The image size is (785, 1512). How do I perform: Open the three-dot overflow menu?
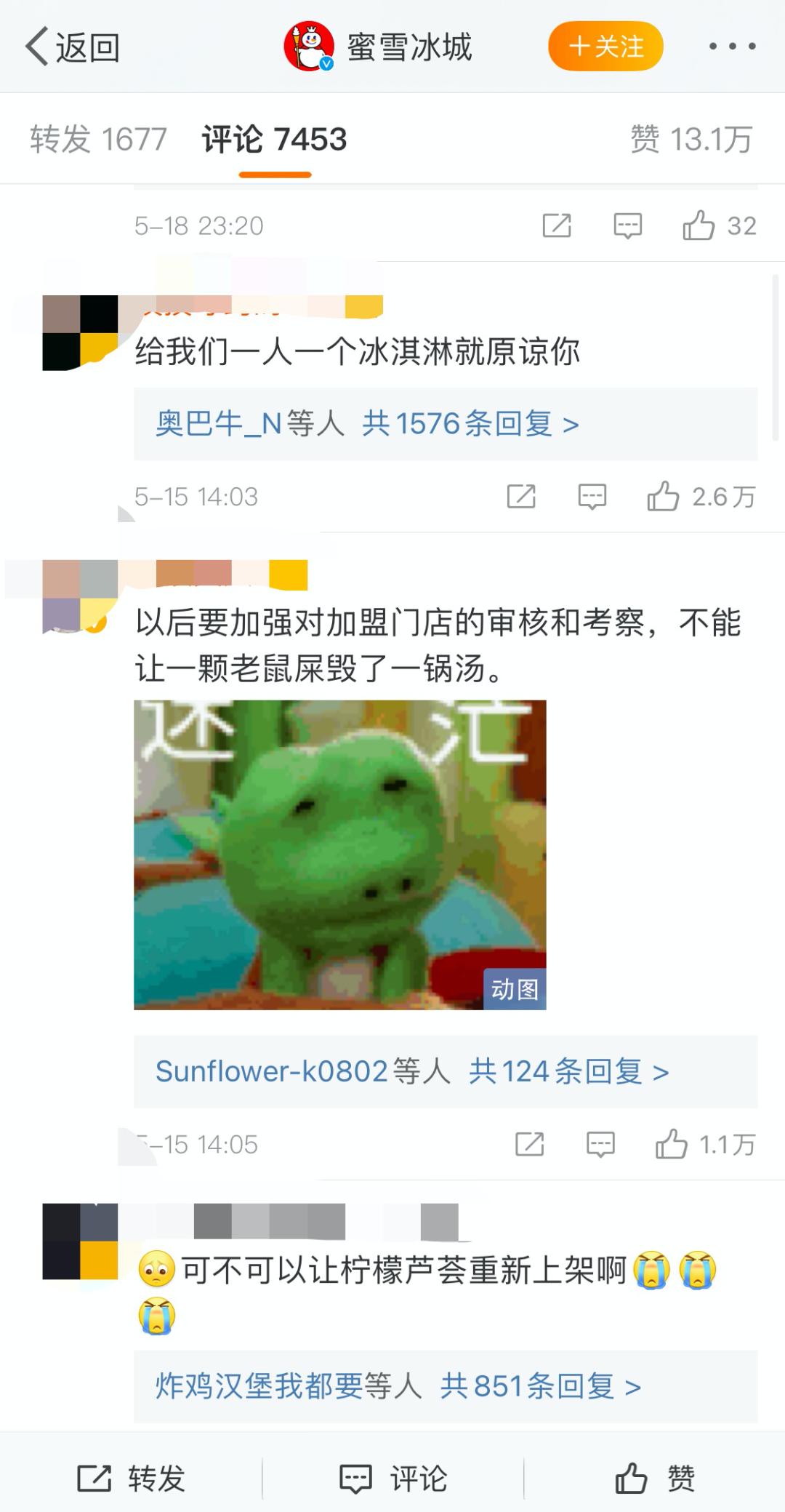click(732, 47)
